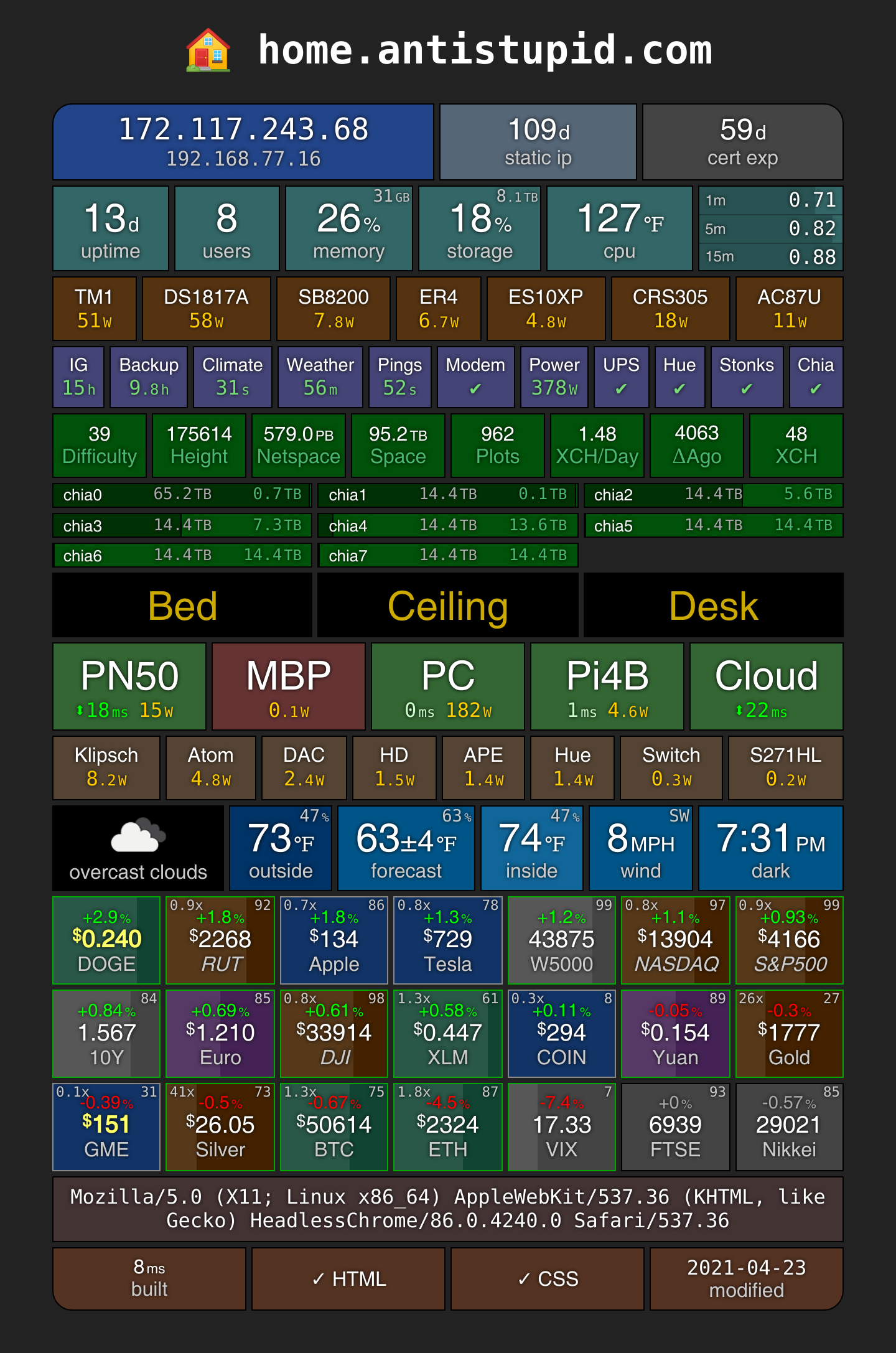896x1353 pixels.
Task: Open the Weather status tile
Action: click(x=320, y=377)
